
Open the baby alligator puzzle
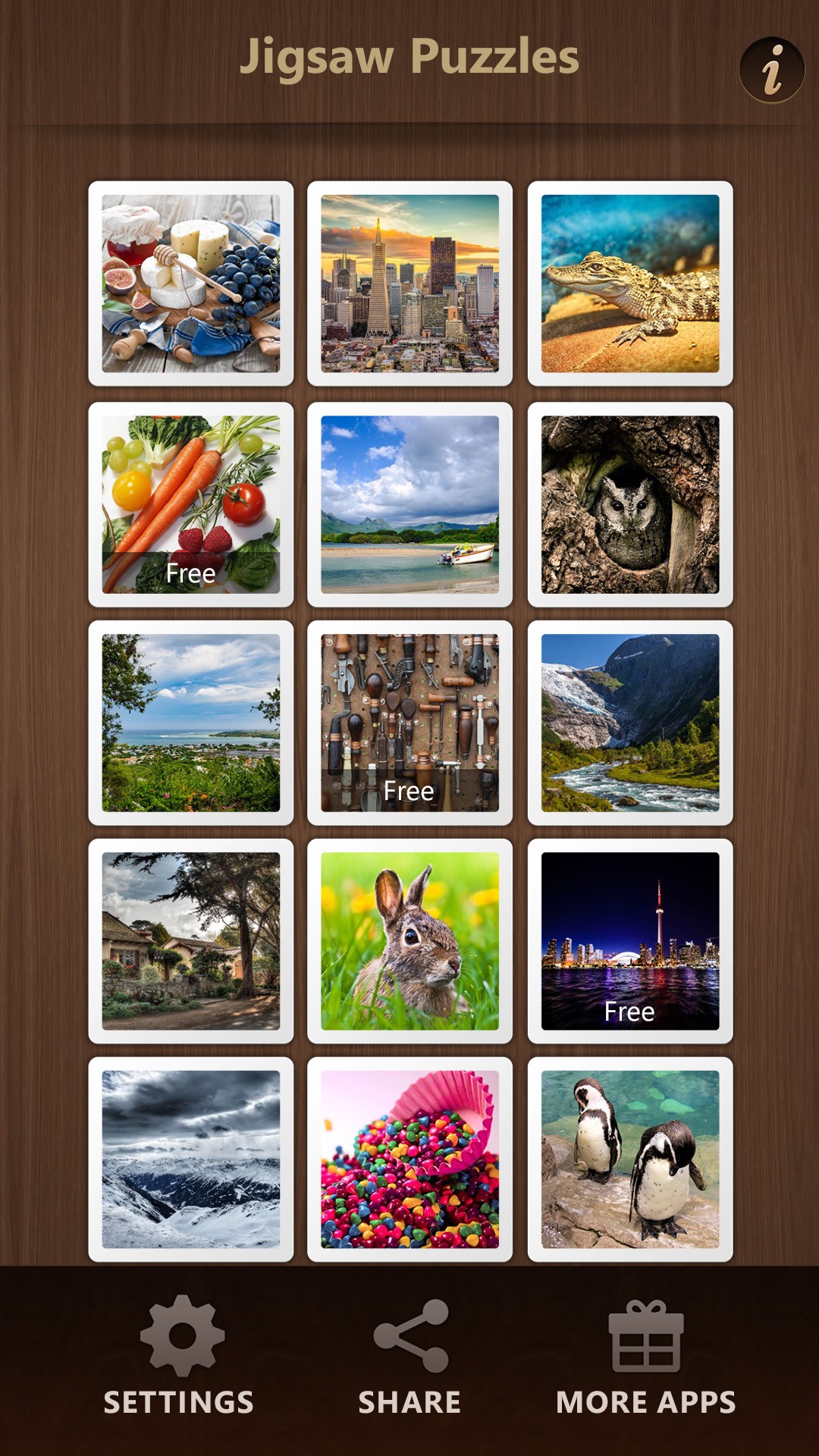coord(630,284)
